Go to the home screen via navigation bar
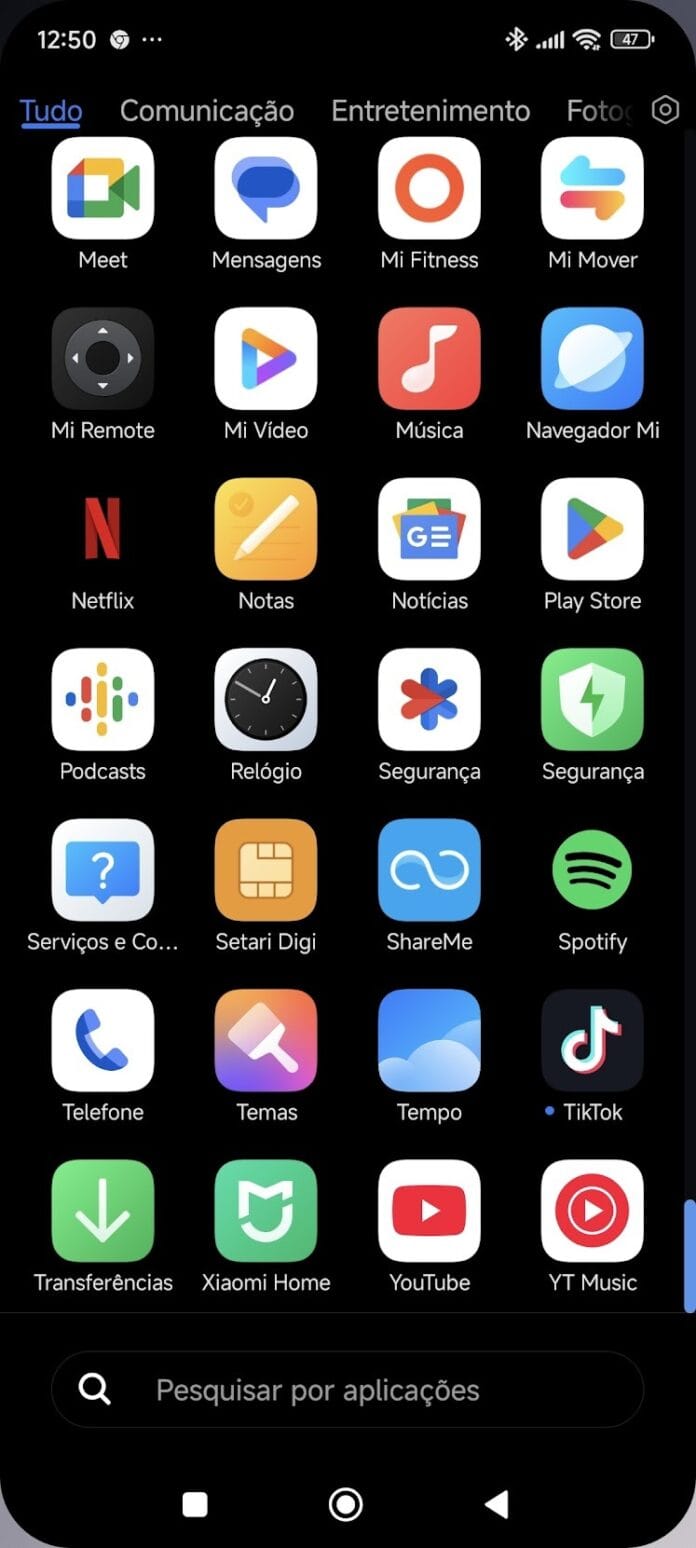Image resolution: width=696 pixels, height=1548 pixels. (346, 1504)
